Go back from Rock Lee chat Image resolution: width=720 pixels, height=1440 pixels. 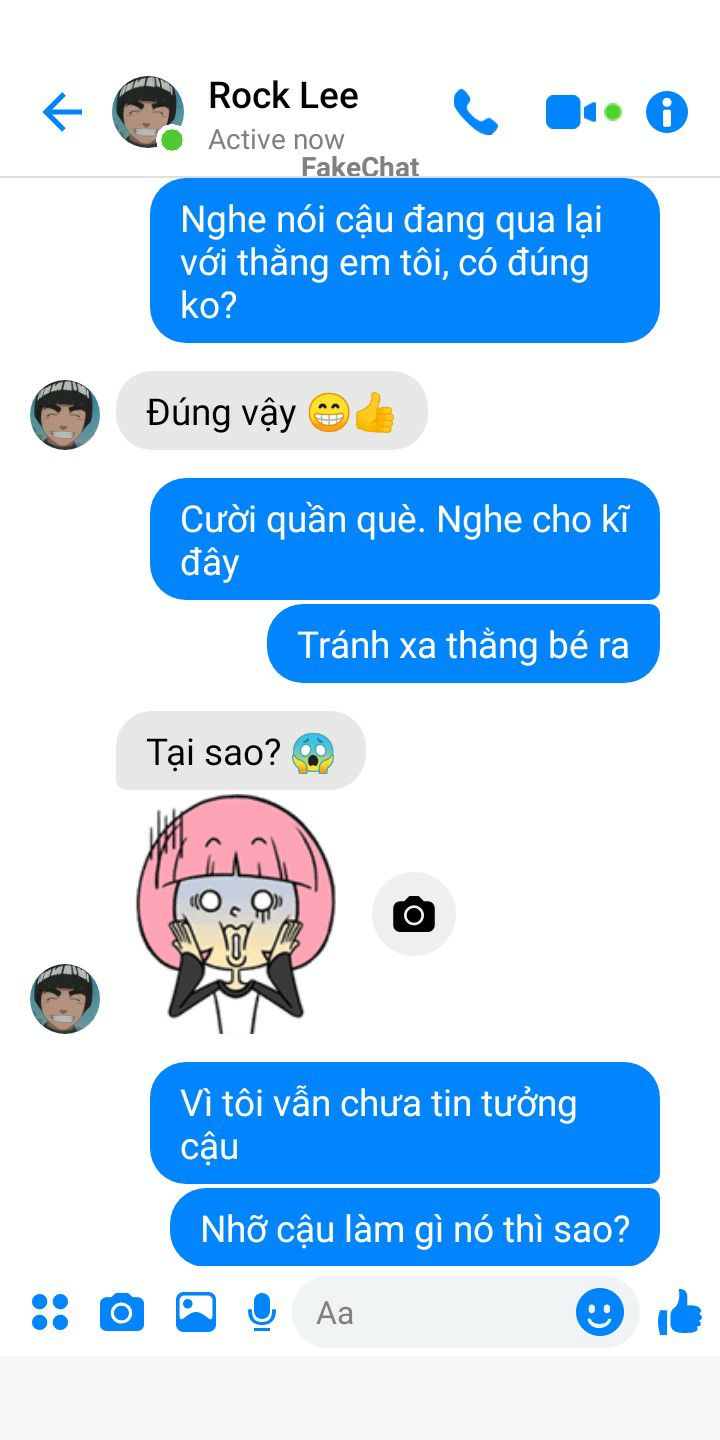62,112
